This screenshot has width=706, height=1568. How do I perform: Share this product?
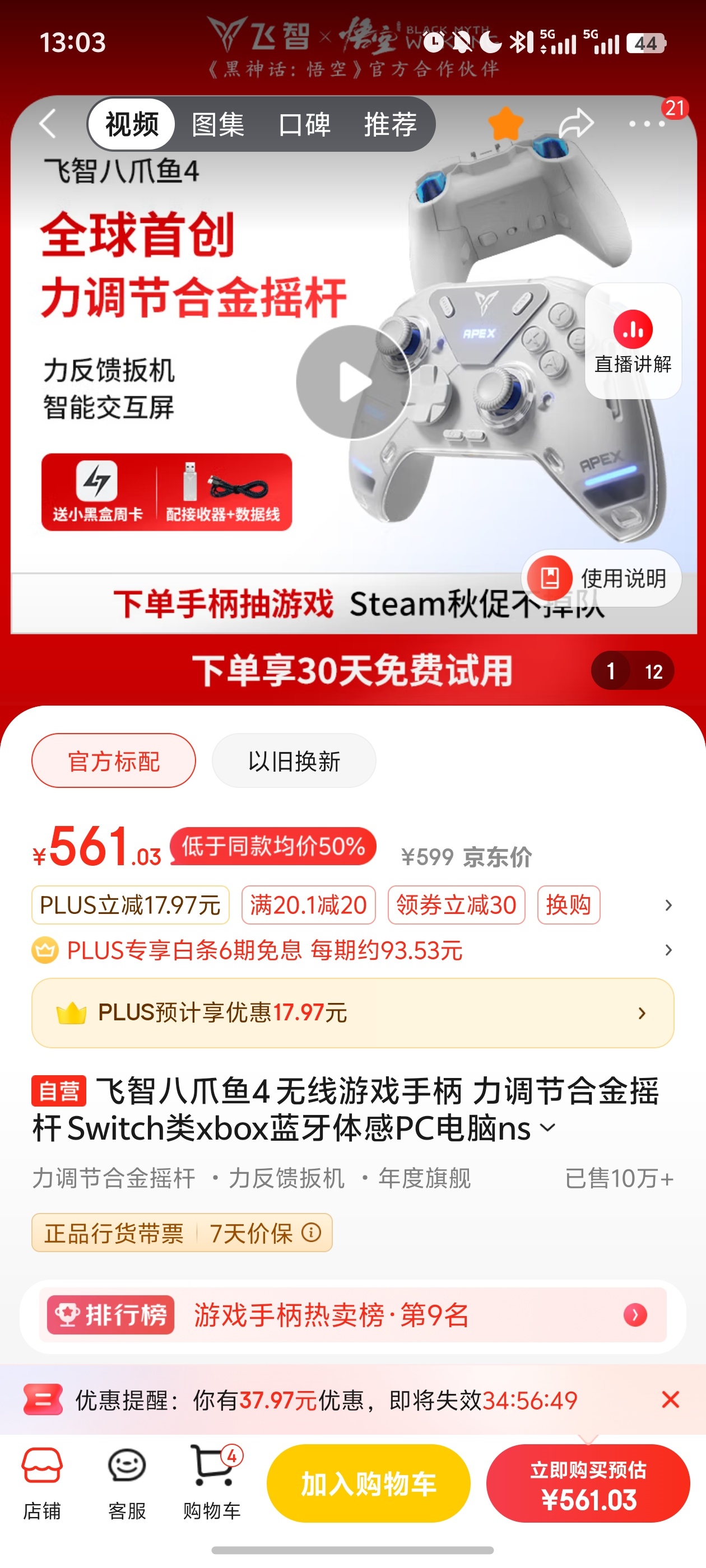[x=575, y=124]
